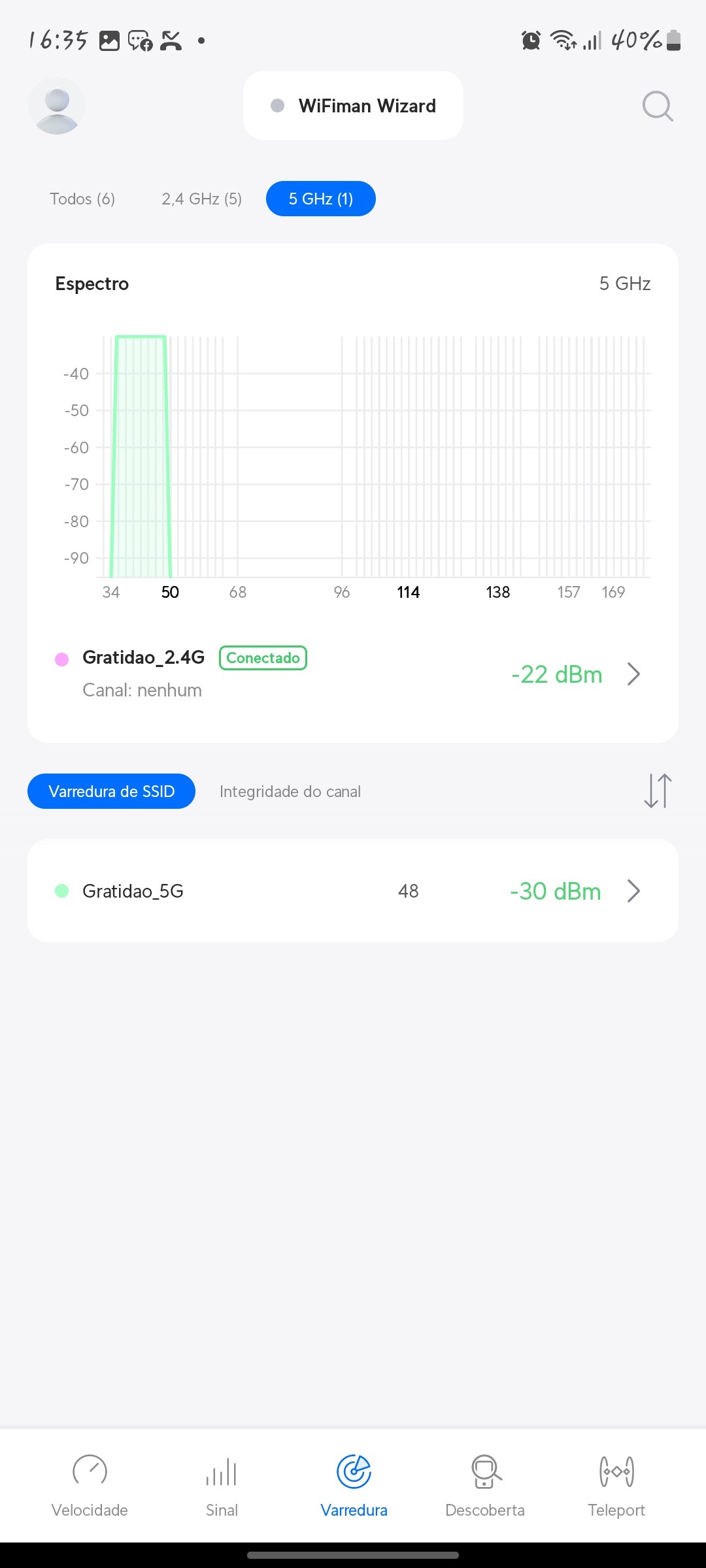Screen dimensions: 706x1568
Task: Tap the WiFiman Wizard selector
Action: [x=353, y=106]
